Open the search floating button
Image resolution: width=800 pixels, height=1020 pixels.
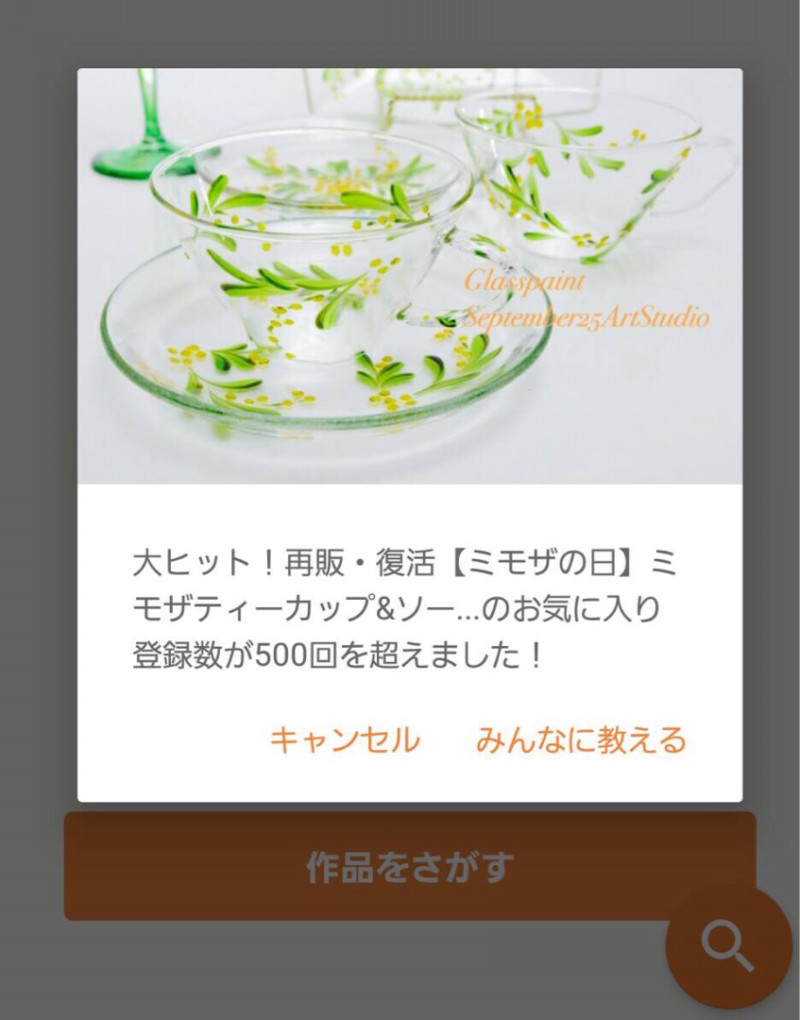728,945
